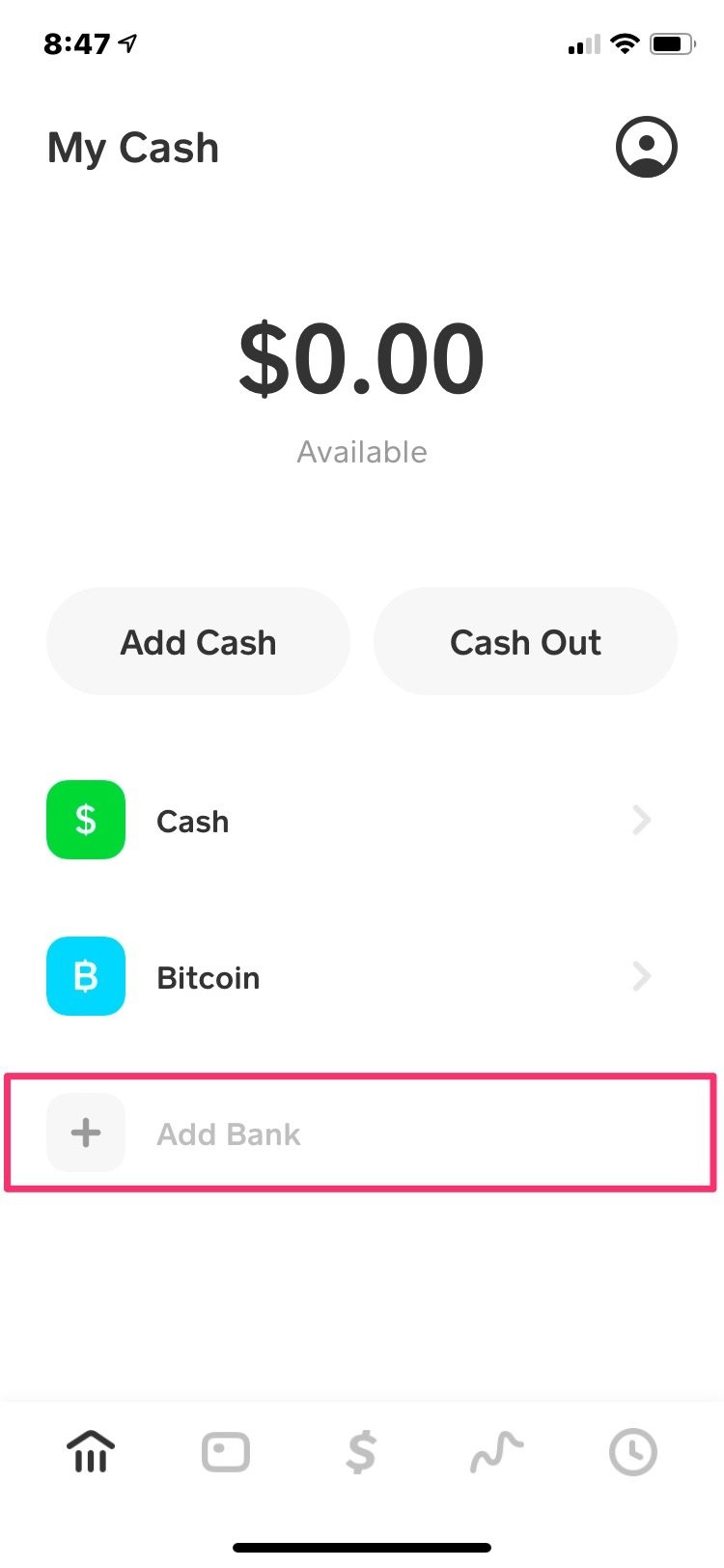This screenshot has width=724, height=1568.
Task: Select the Cash Card icon in navigation bar
Action: [x=225, y=1448]
